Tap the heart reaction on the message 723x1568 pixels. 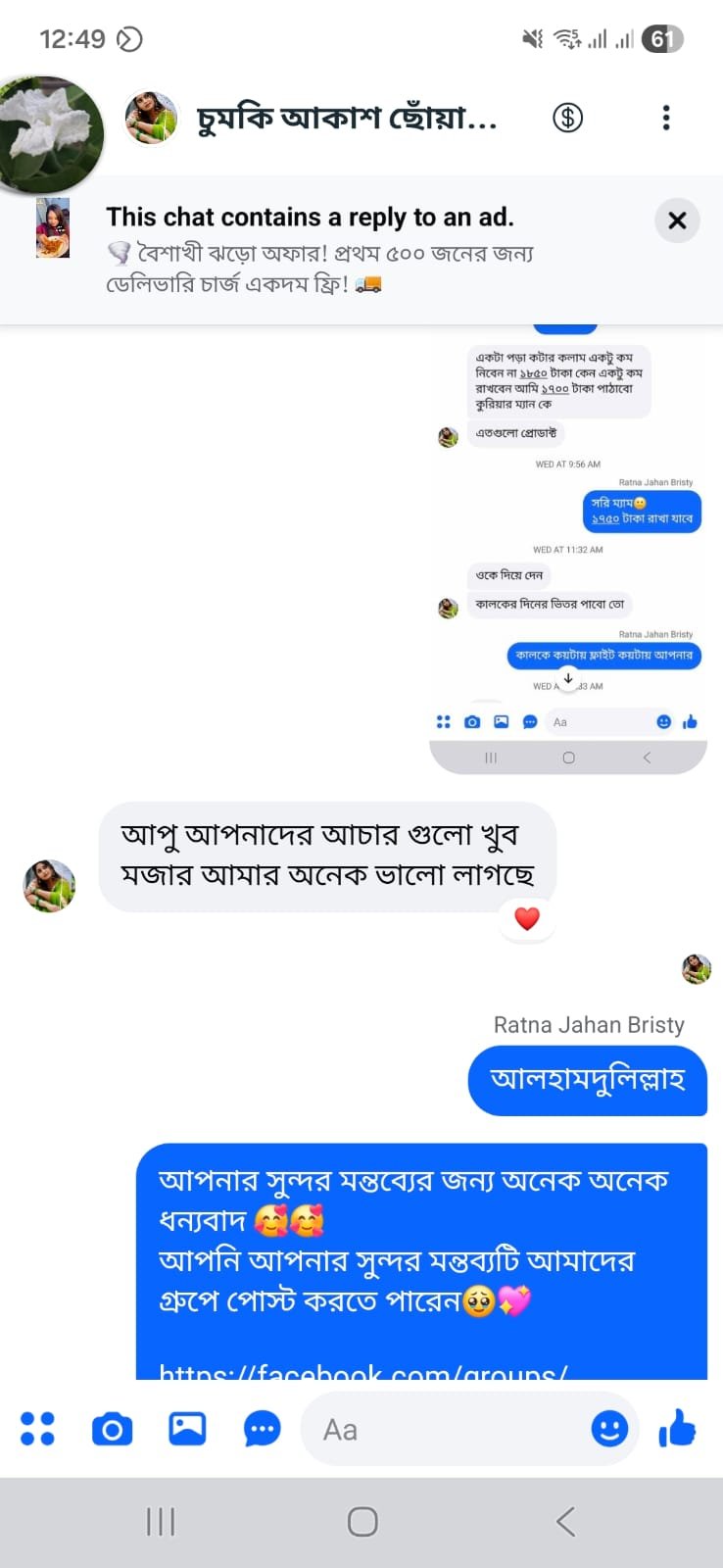pos(527,918)
